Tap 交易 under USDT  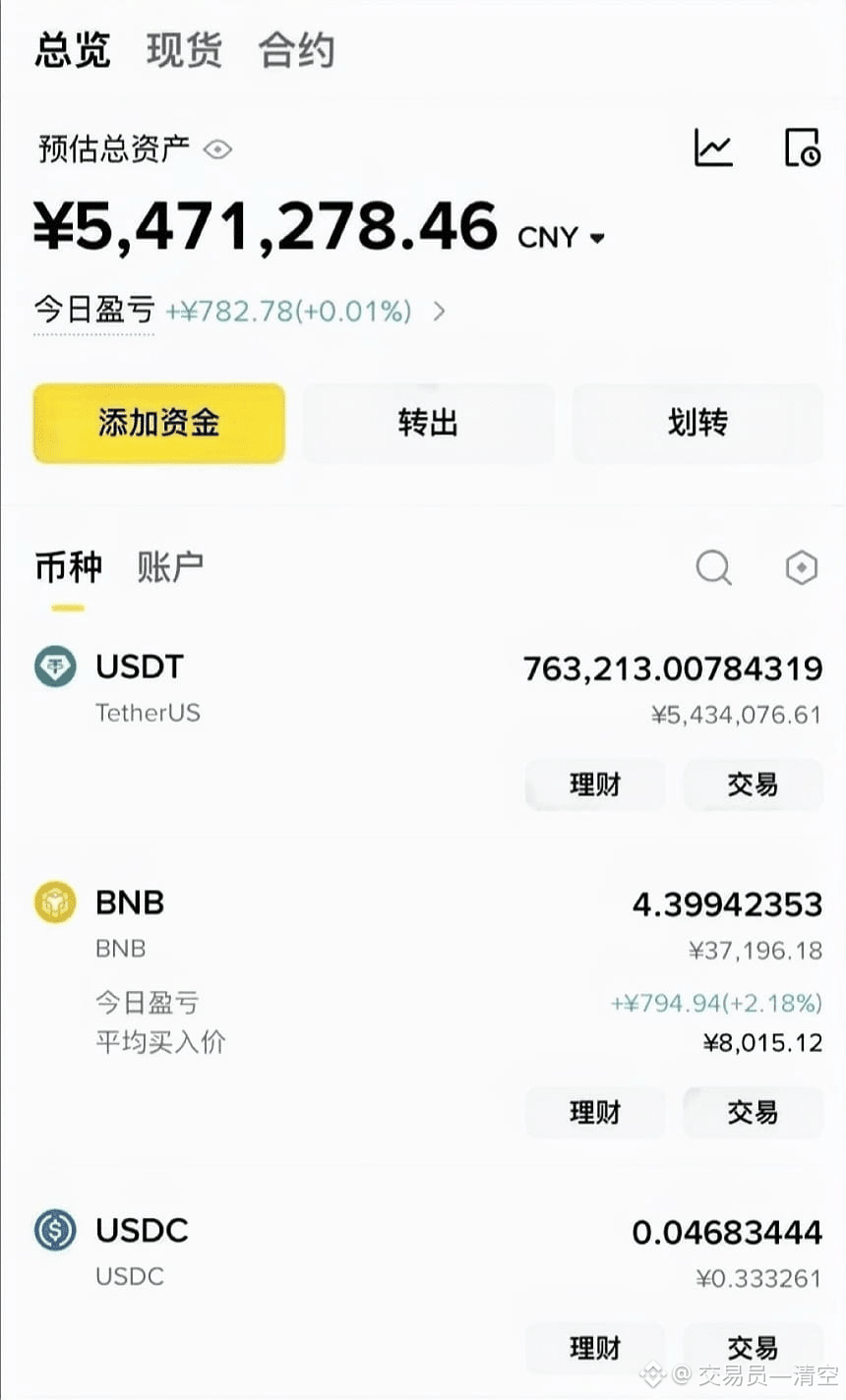pyautogui.click(x=753, y=785)
